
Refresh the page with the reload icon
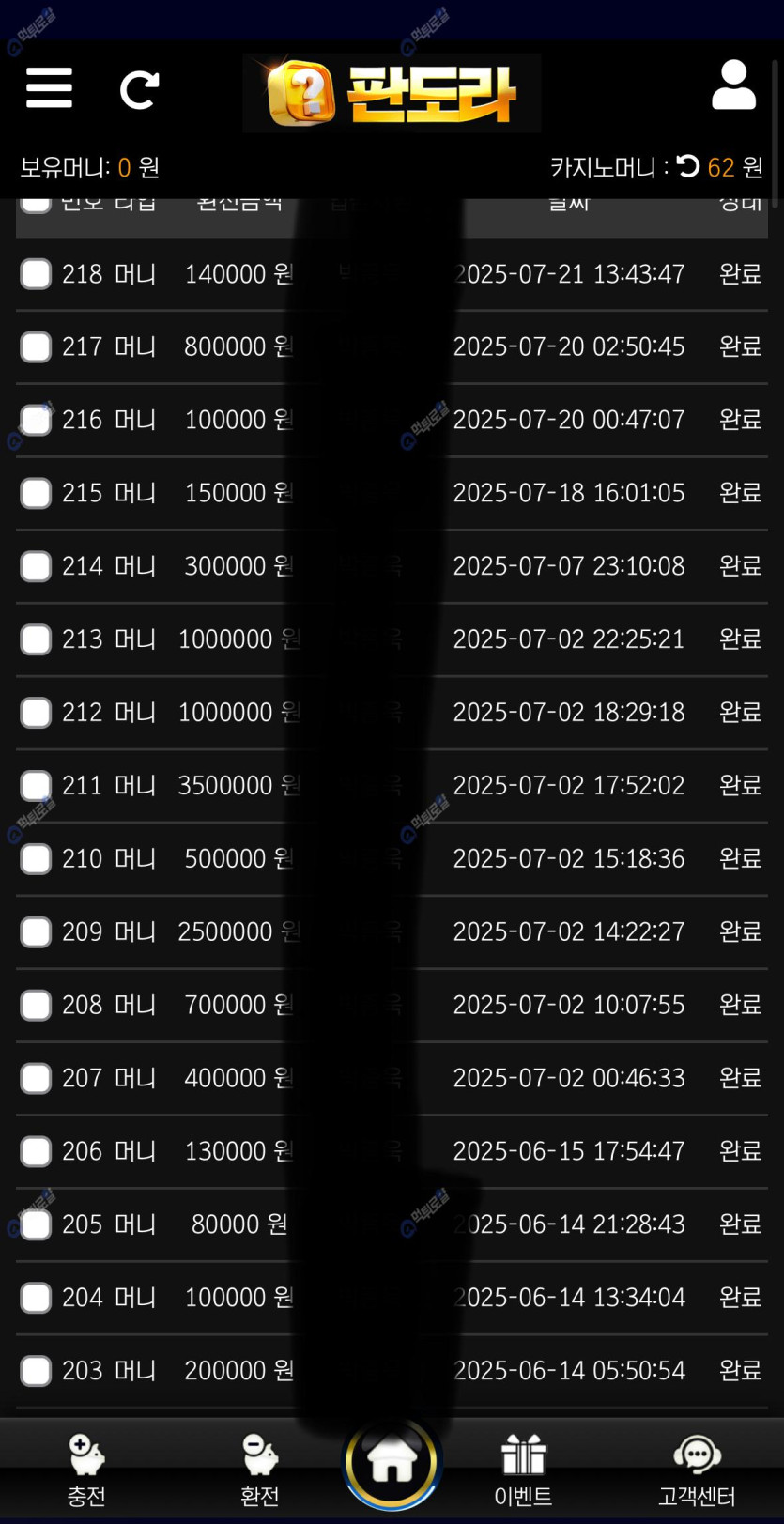[139, 90]
